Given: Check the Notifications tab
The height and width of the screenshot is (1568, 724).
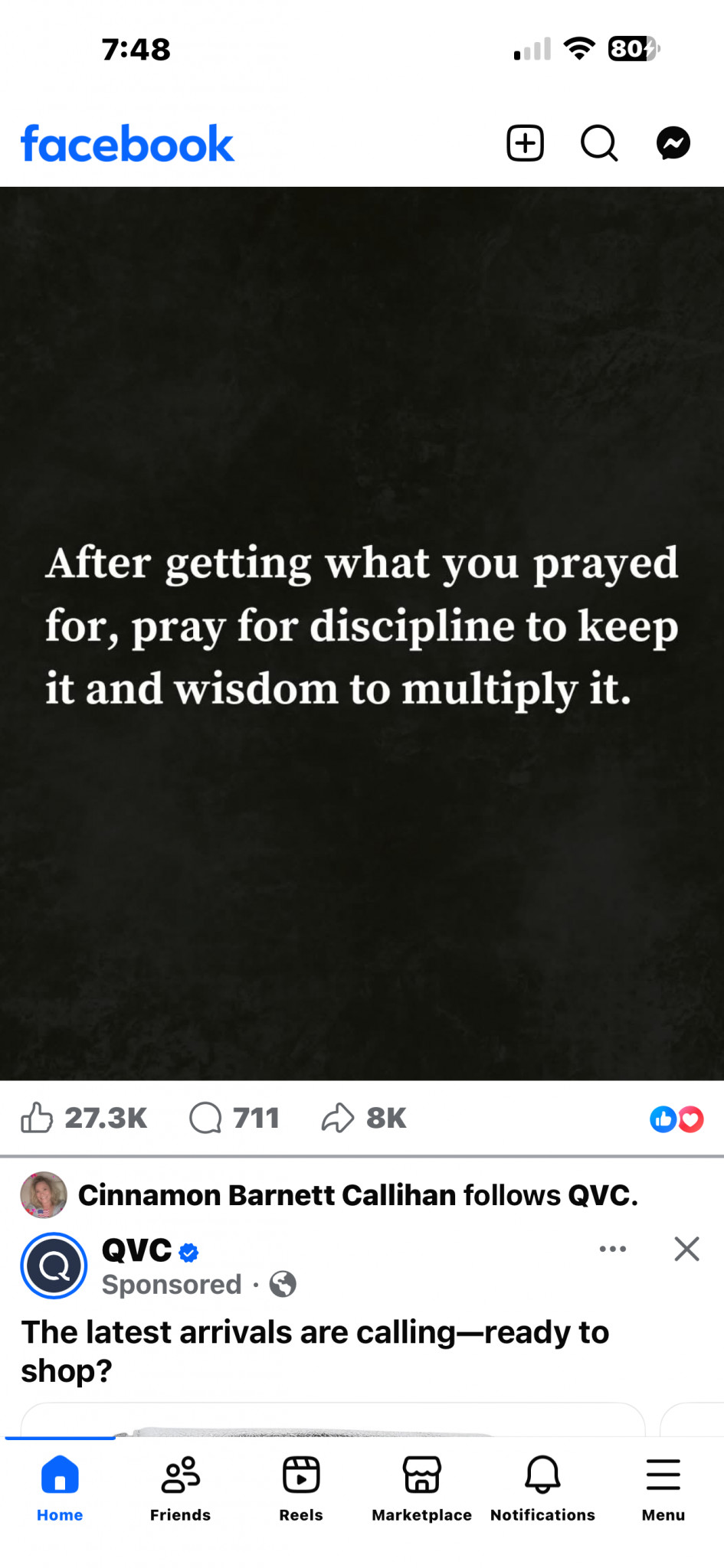Looking at the screenshot, I should click(542, 1487).
